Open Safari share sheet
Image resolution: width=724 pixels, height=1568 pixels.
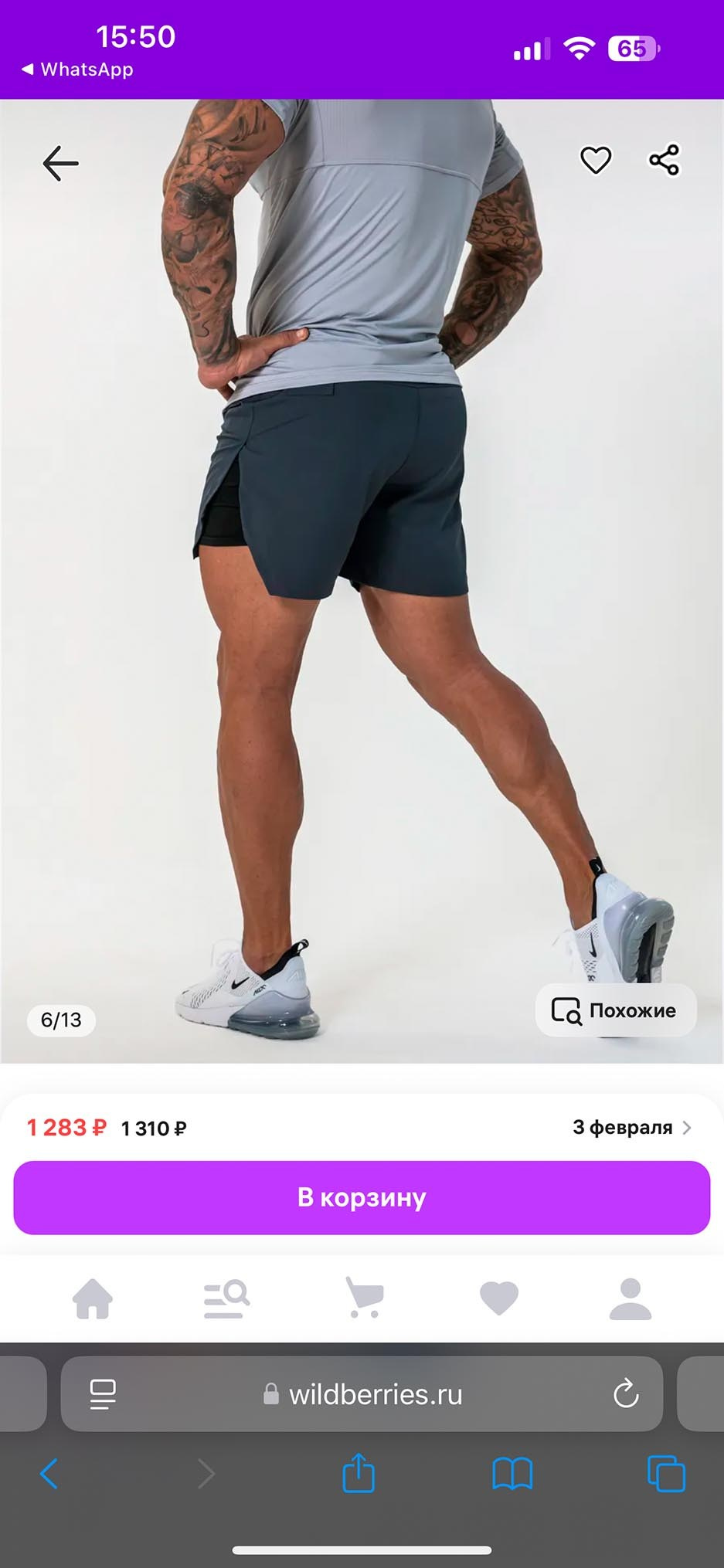(359, 1474)
